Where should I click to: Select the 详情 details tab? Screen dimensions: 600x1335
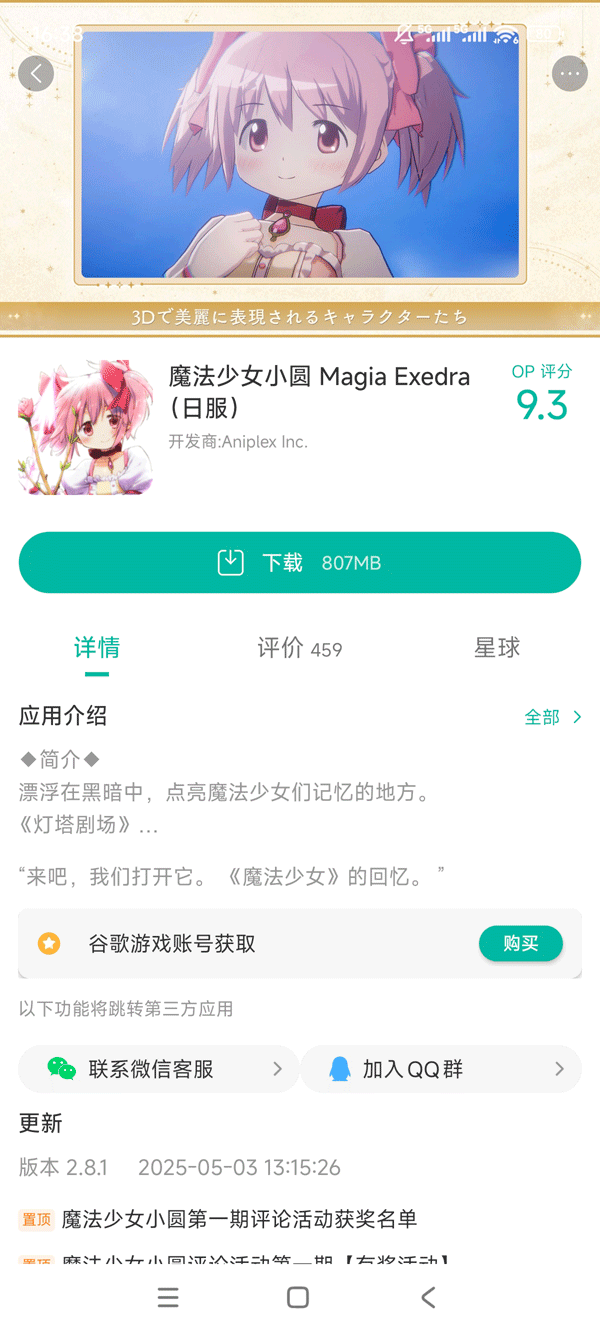(97, 648)
